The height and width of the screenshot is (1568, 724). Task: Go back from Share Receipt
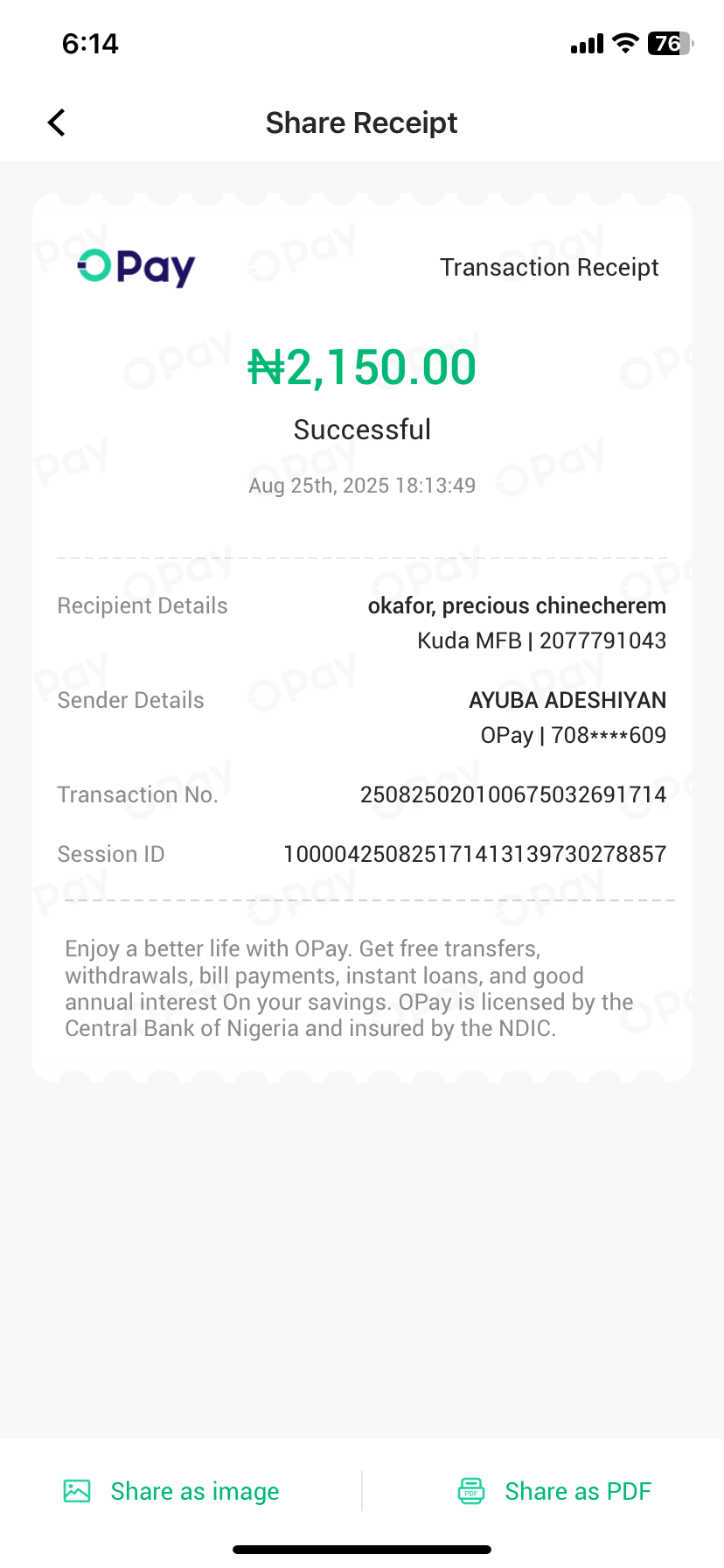[57, 123]
